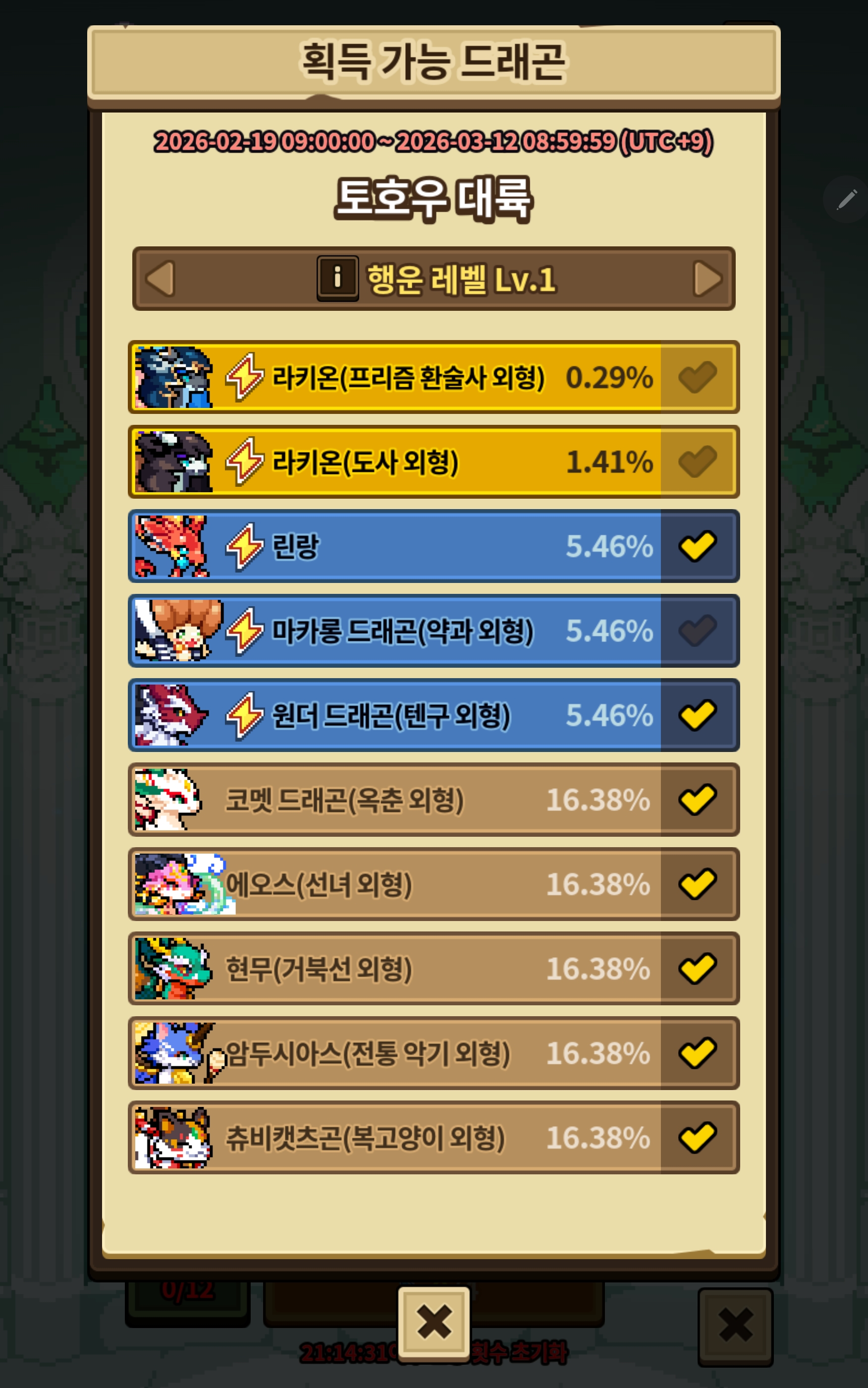Open the luck level info icon
Image resolution: width=868 pixels, height=1388 pixels.
[x=337, y=279]
